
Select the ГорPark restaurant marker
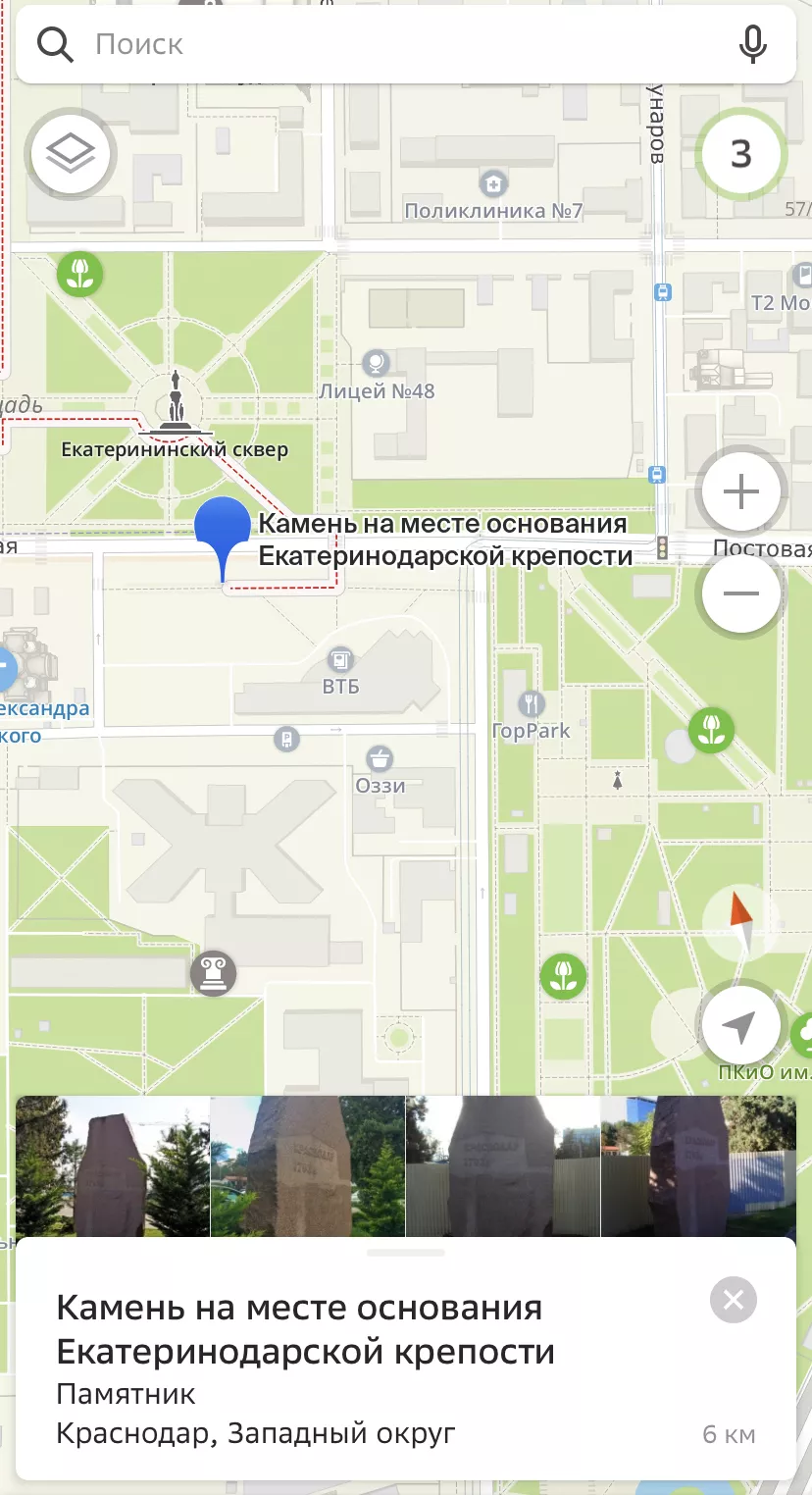pyautogui.click(x=531, y=703)
